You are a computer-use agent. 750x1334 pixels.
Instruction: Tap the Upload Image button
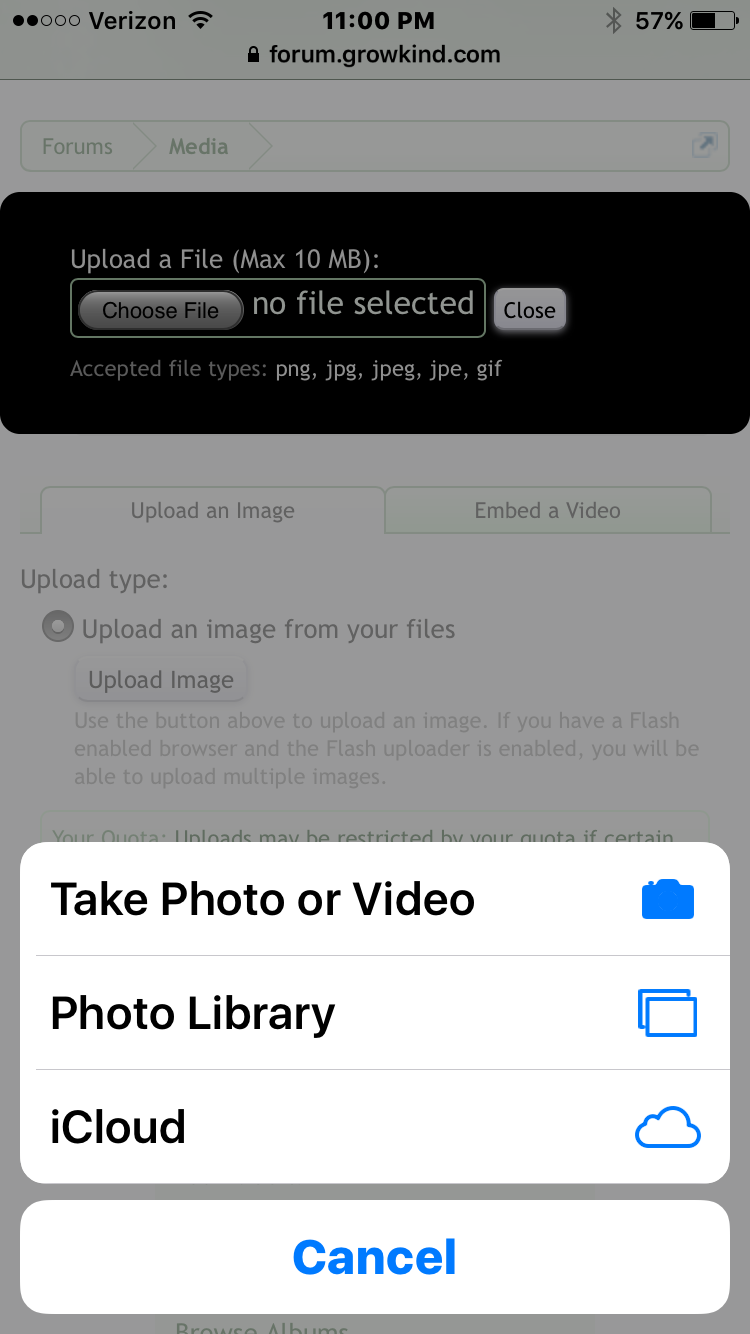coord(161,680)
